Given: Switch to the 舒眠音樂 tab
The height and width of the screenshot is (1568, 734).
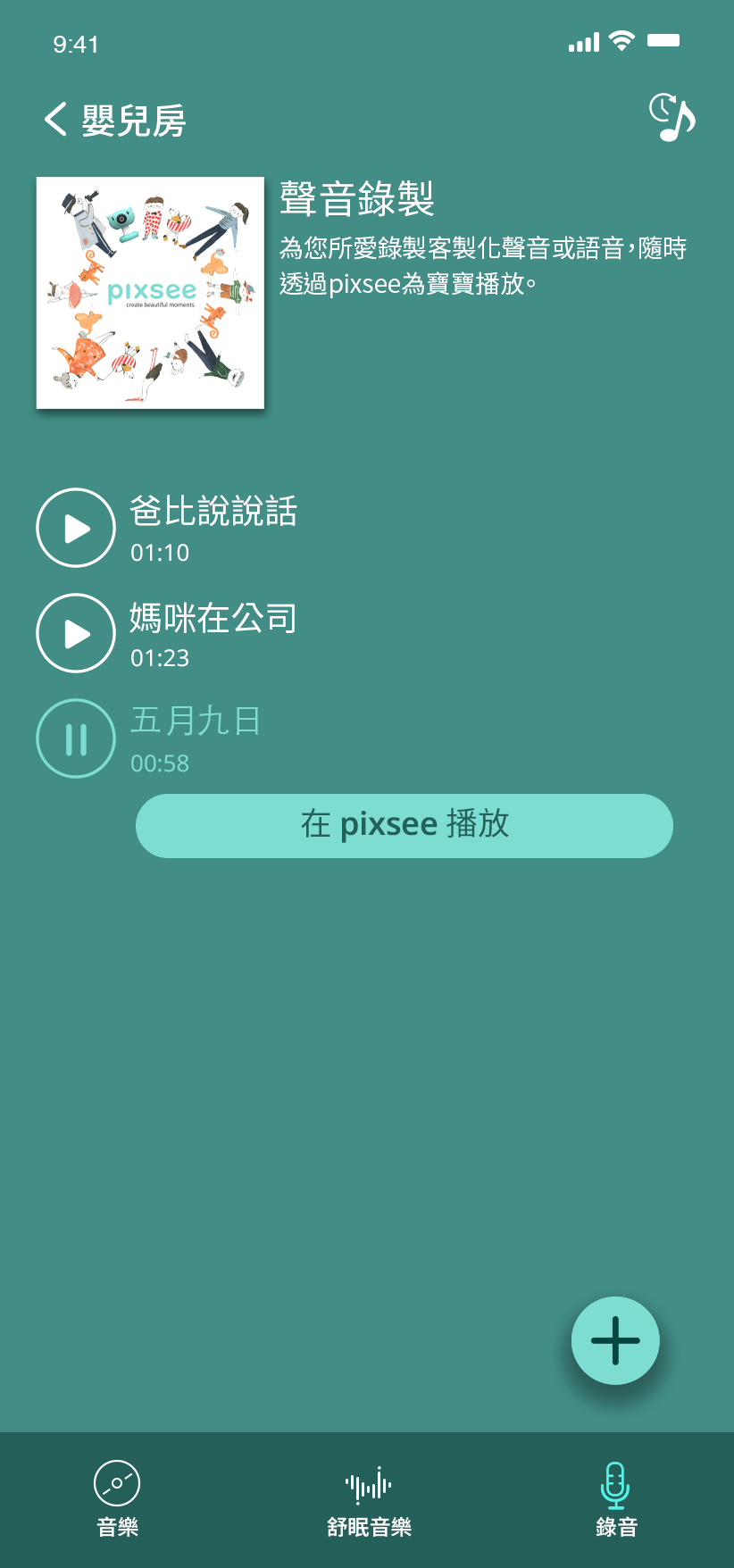Looking at the screenshot, I should (369, 1498).
